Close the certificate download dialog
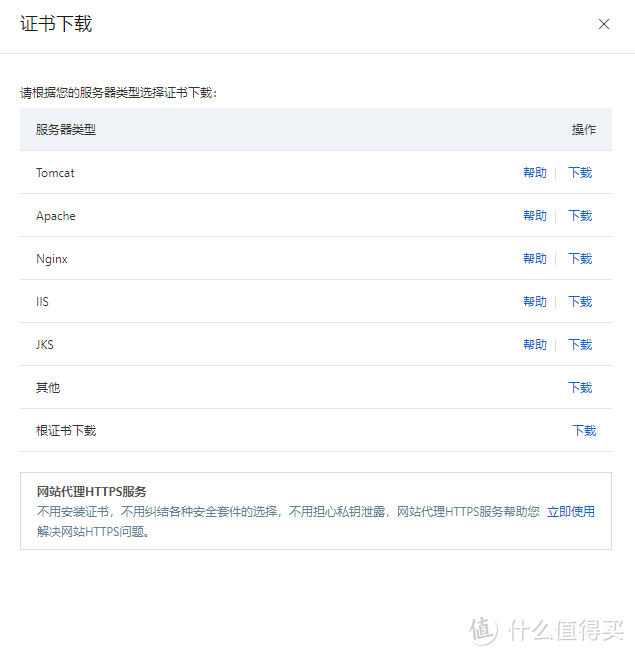Screen dimensions: 635x656 tap(604, 24)
